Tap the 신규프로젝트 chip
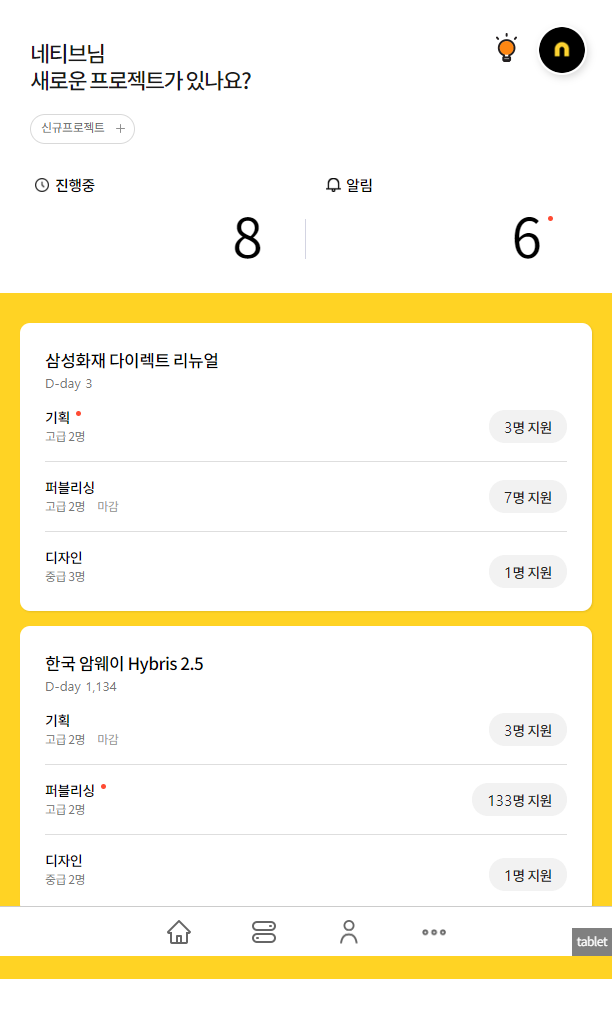 tap(82, 128)
